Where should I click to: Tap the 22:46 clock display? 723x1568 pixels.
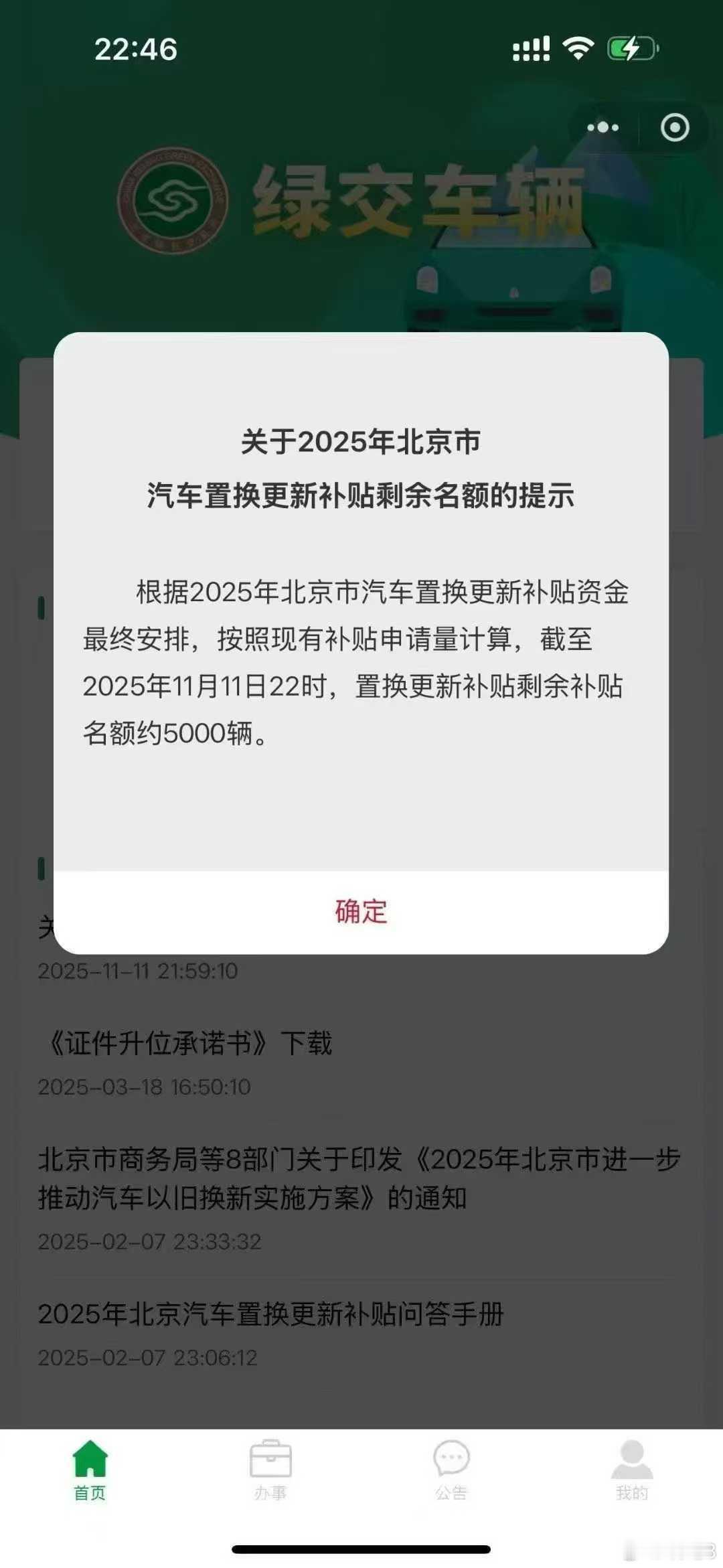coord(137,47)
